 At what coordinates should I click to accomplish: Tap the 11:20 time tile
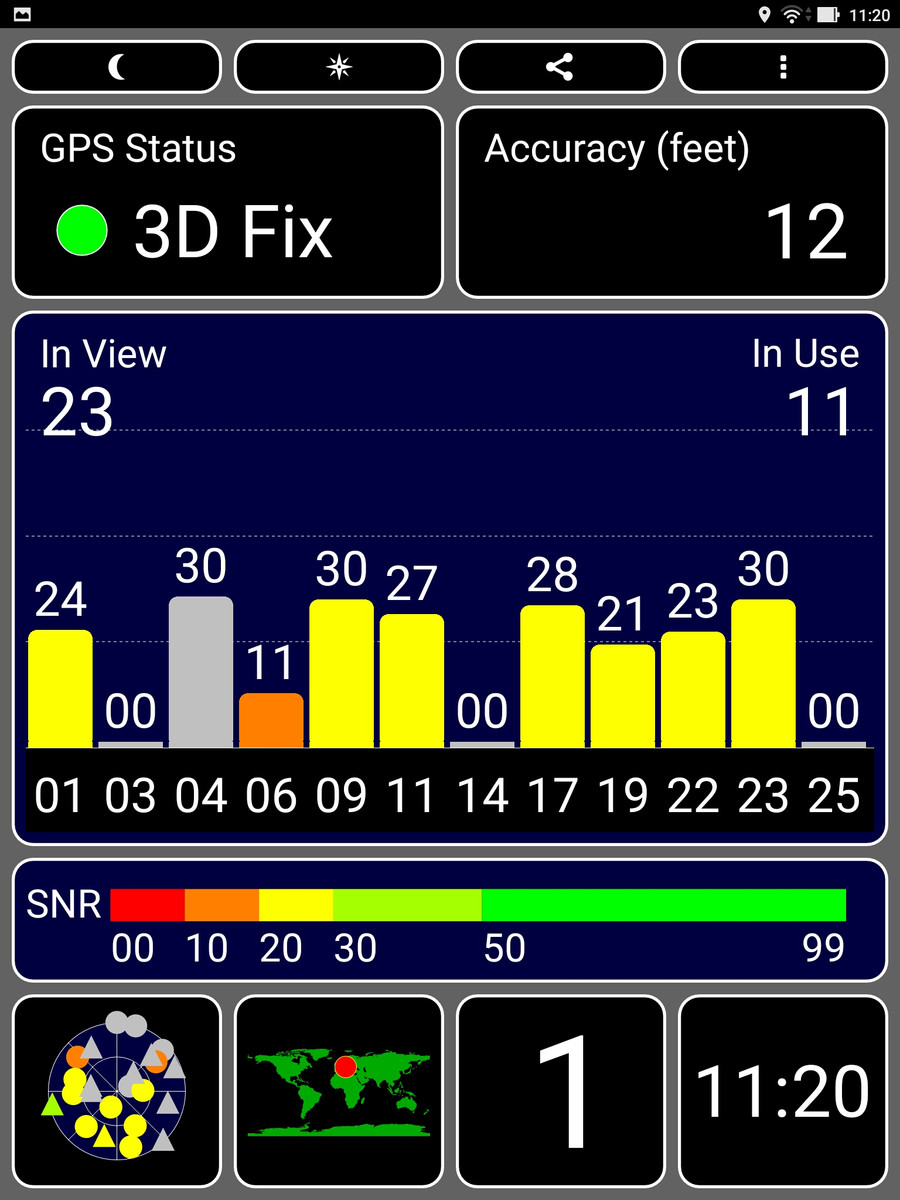tap(782, 1090)
